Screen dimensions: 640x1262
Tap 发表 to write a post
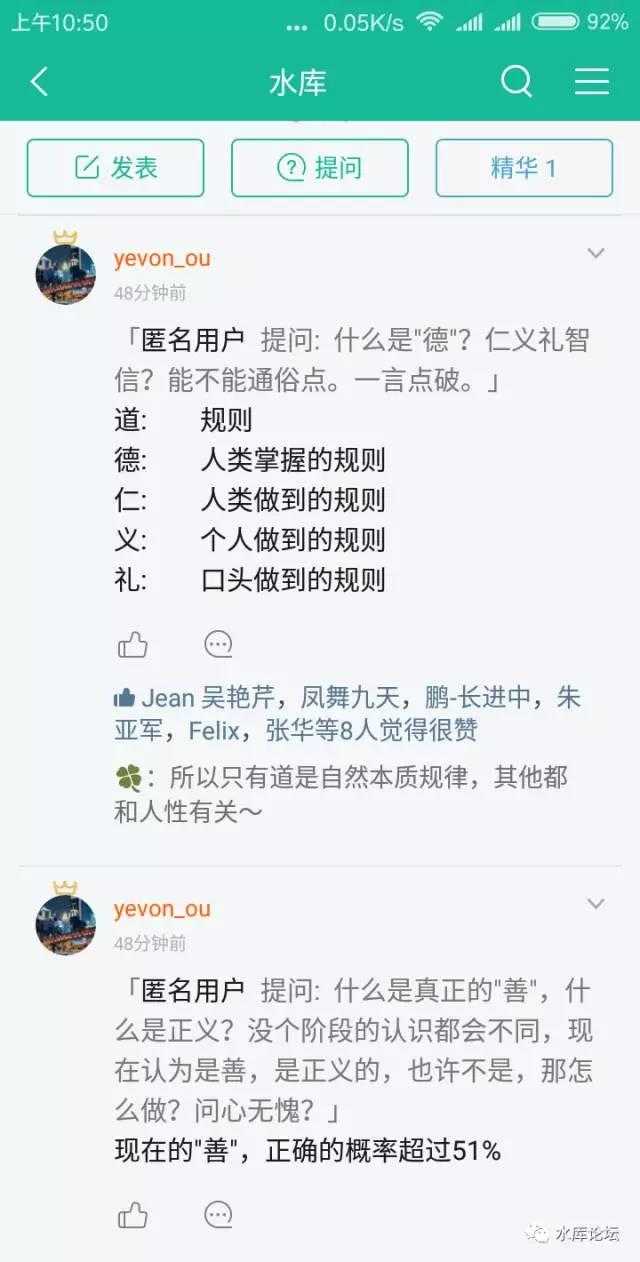point(115,168)
